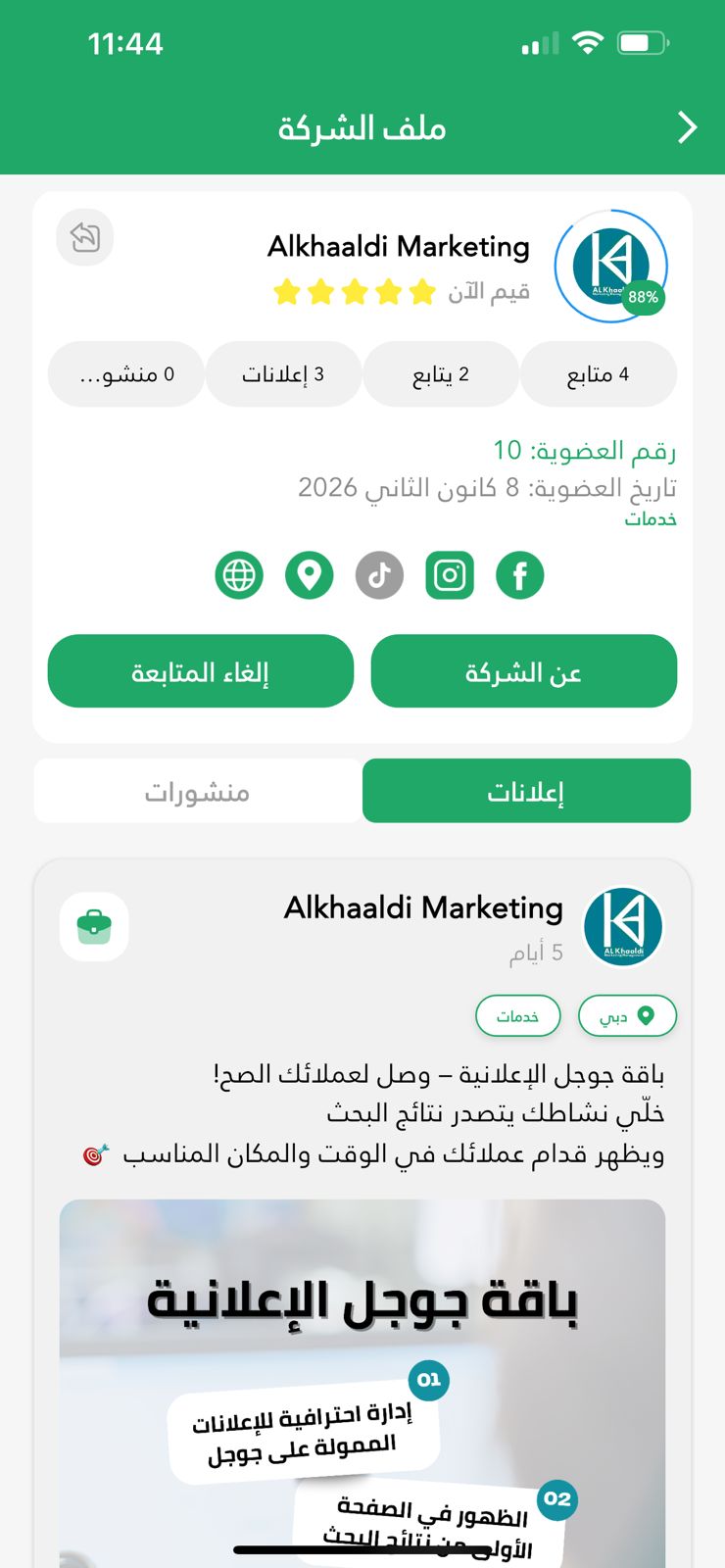Open the باقة جوجل الإعلانية ad image
Screen dimensions: 725x1568
pyautogui.click(x=362, y=1372)
